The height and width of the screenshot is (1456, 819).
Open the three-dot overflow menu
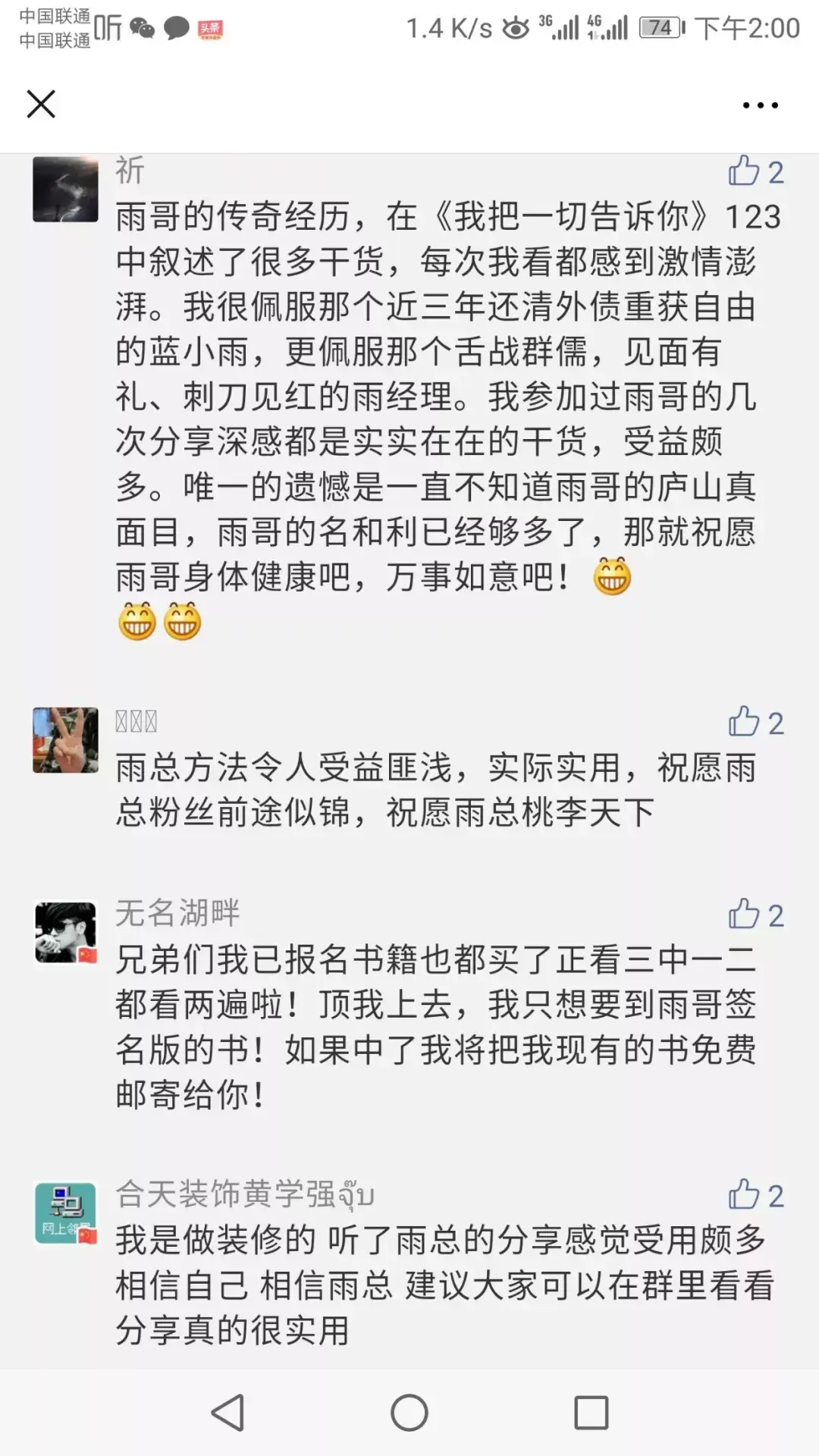(760, 105)
